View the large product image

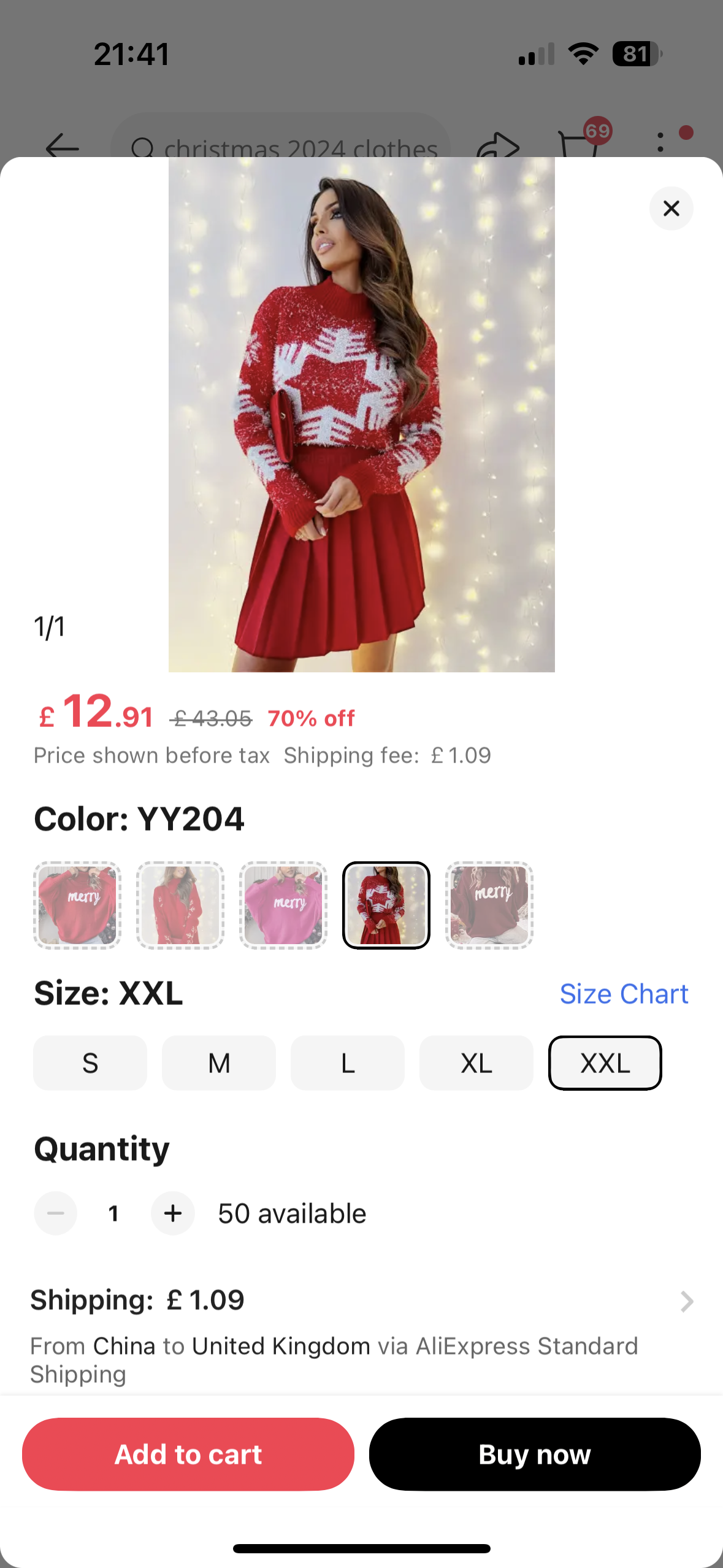[x=361, y=415]
